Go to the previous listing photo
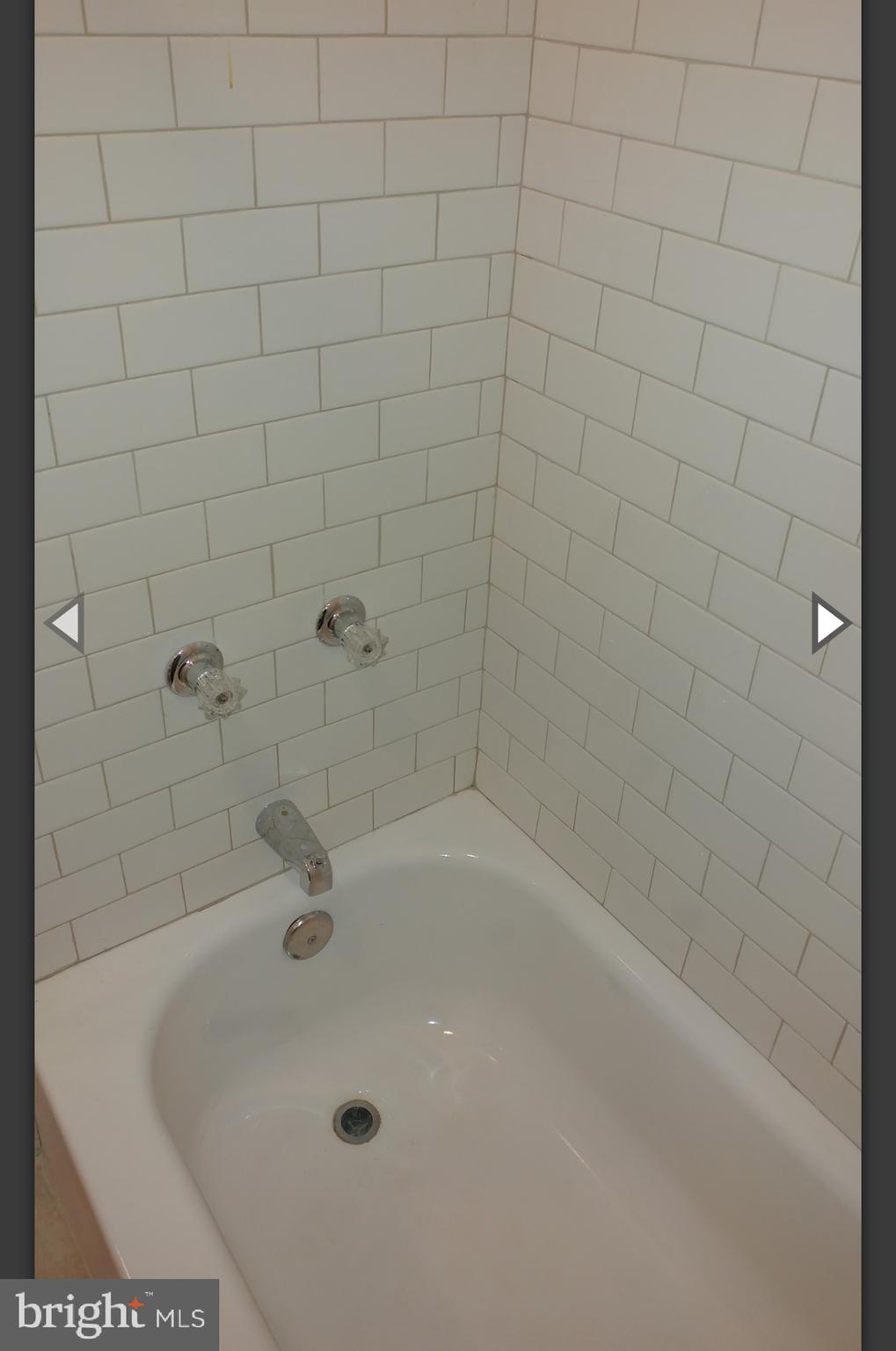The width and height of the screenshot is (896, 1351). pyautogui.click(x=65, y=623)
